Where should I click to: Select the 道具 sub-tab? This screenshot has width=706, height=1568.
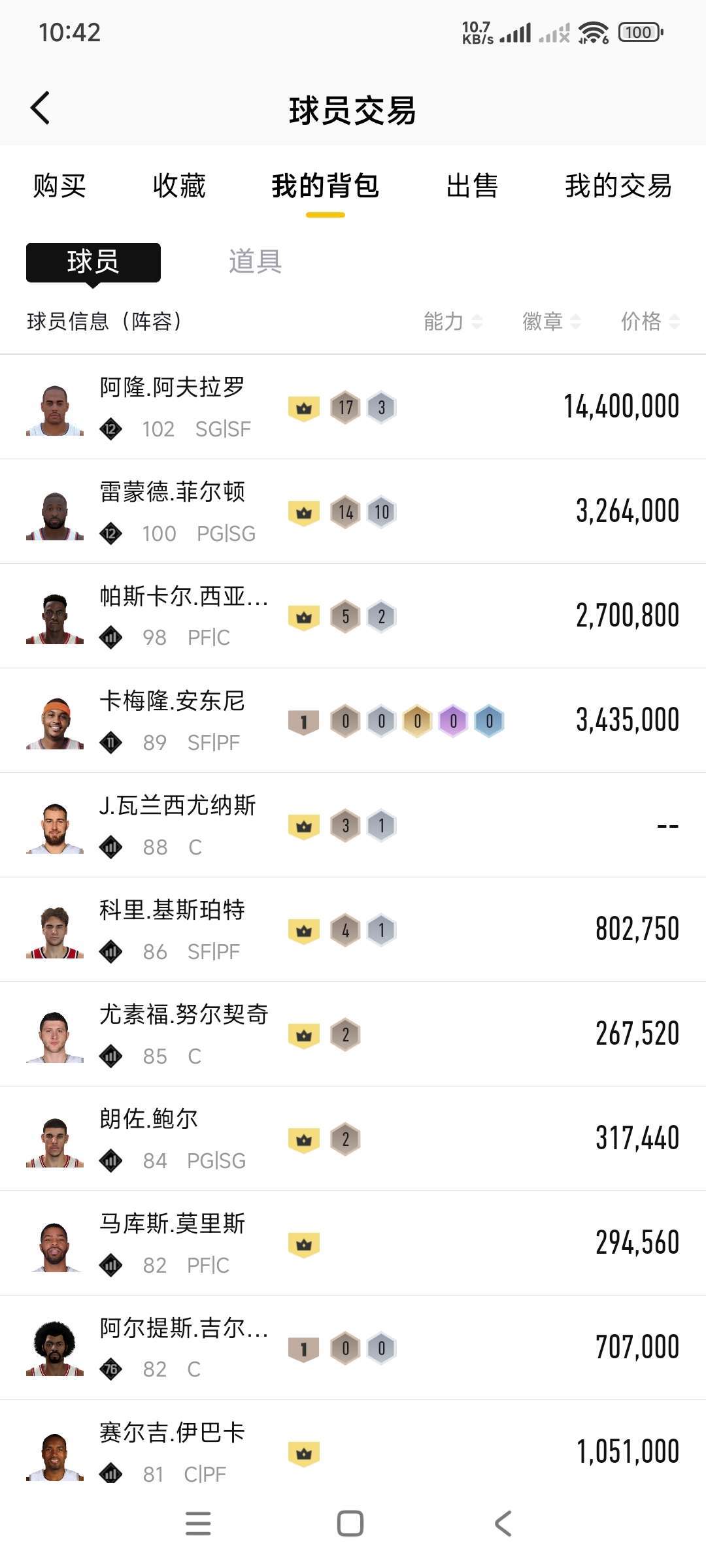pyautogui.click(x=255, y=262)
